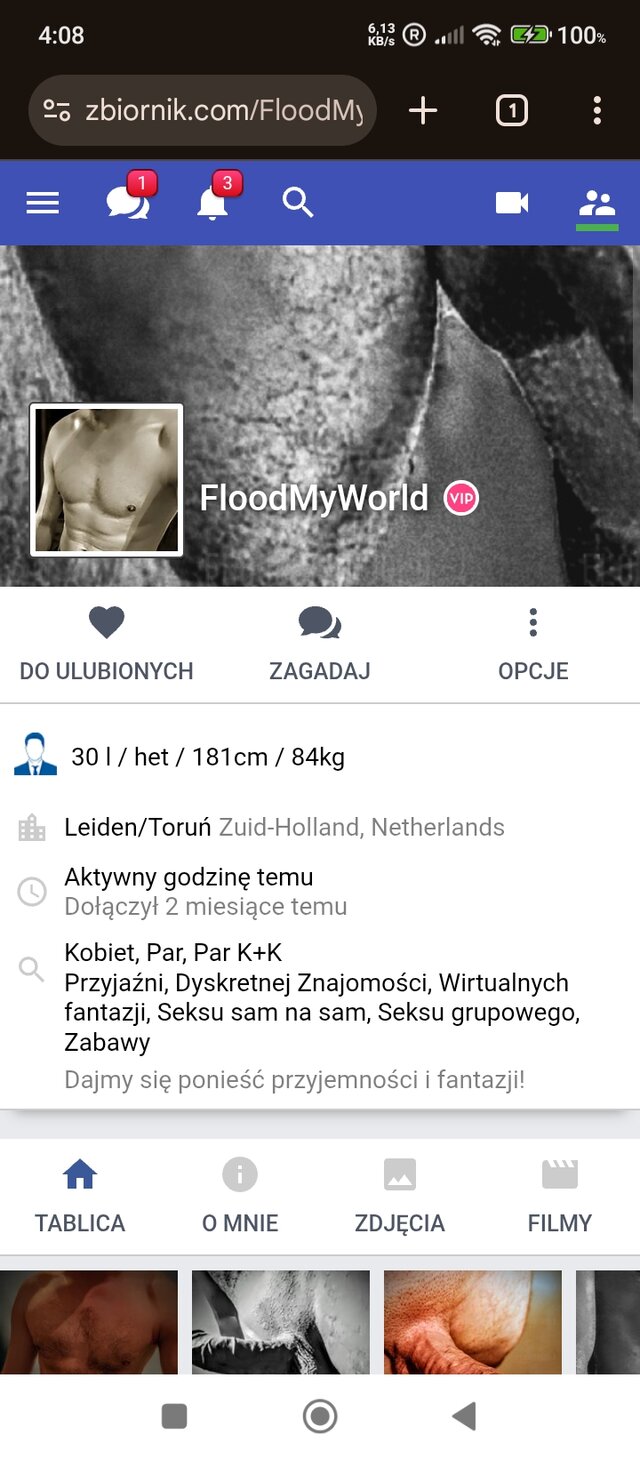Start a chat via Zagadaj

[x=320, y=645]
